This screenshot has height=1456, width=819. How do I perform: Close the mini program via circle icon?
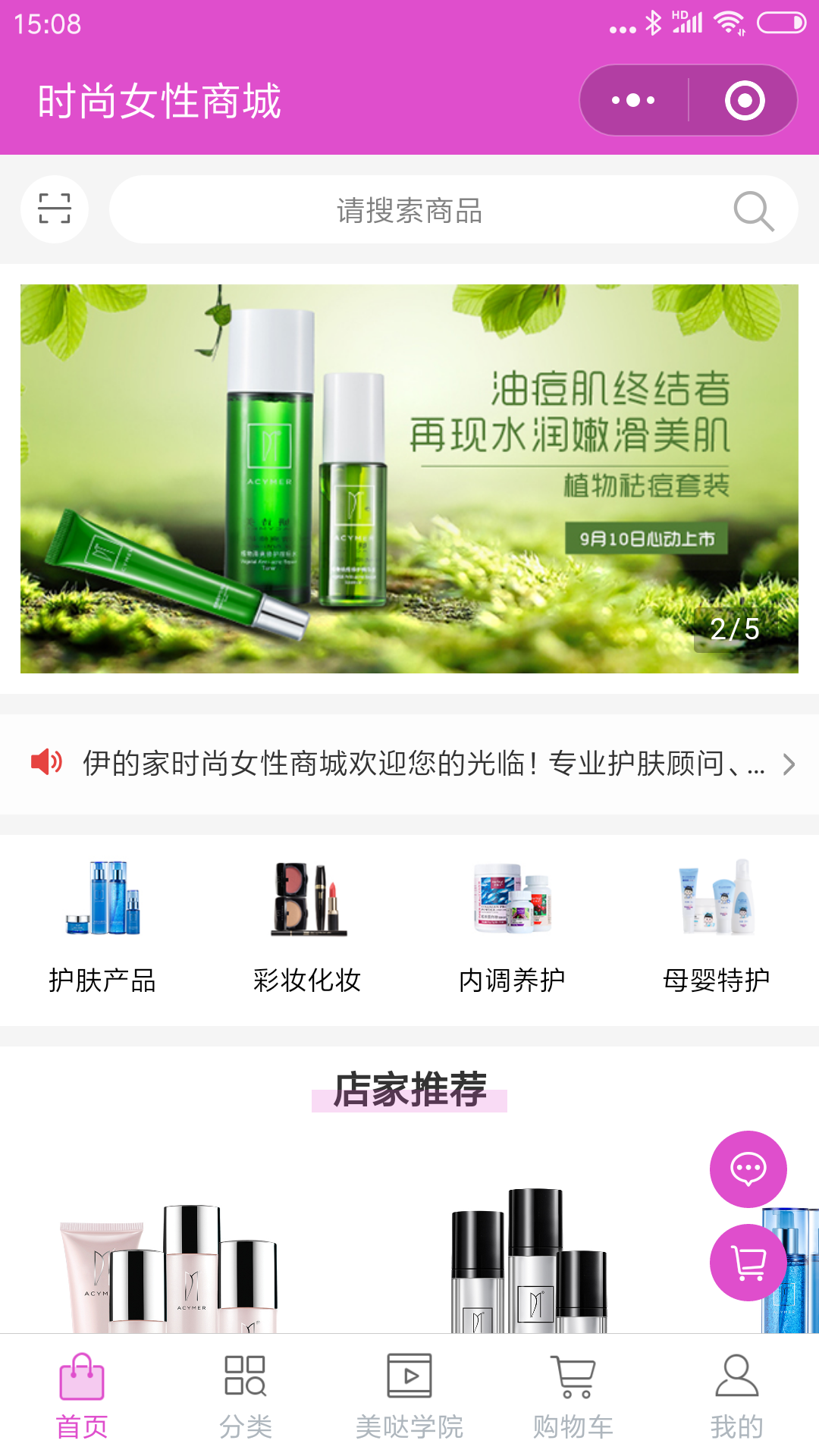[744, 100]
